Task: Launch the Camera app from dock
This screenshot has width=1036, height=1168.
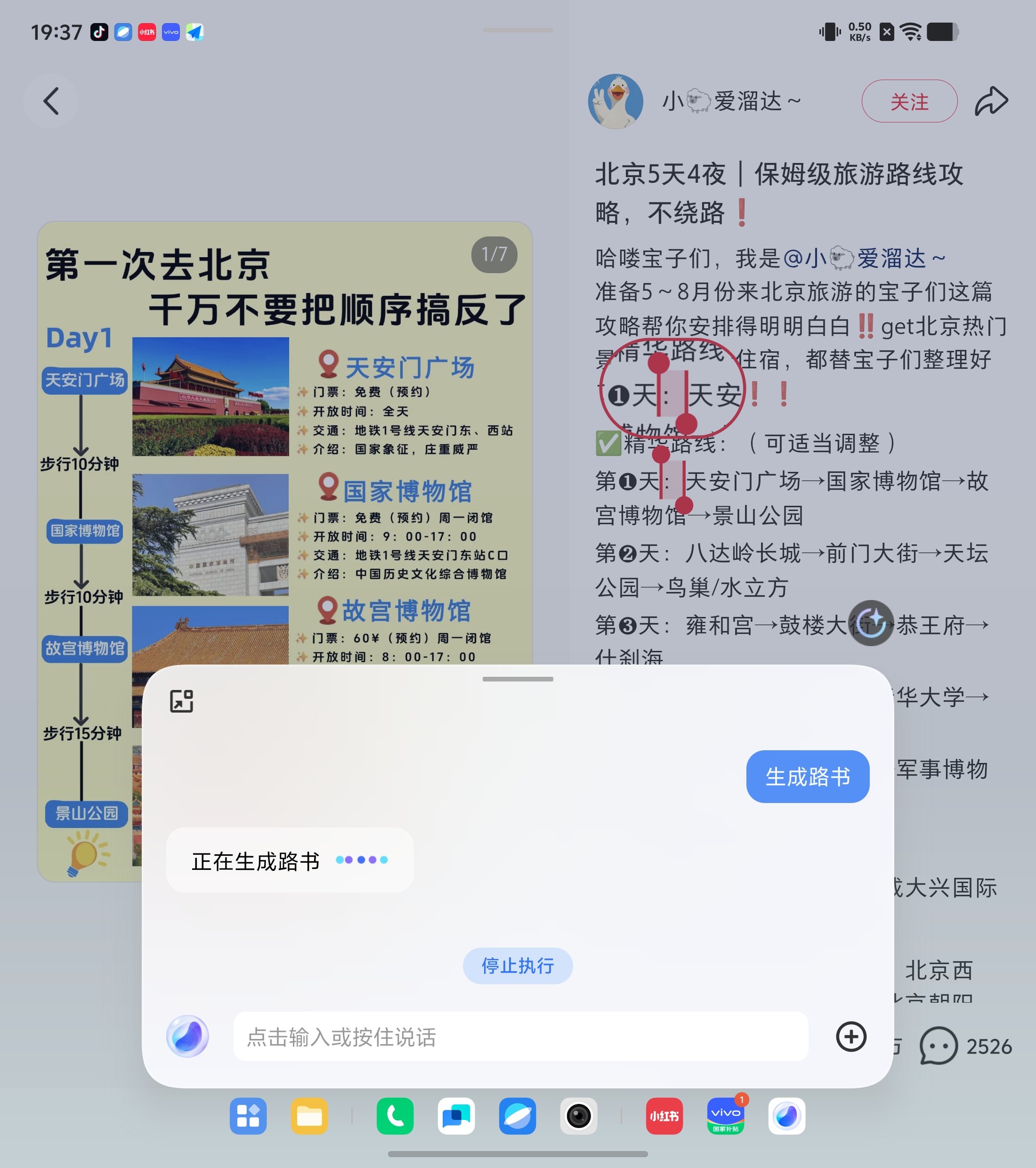Action: (578, 1116)
